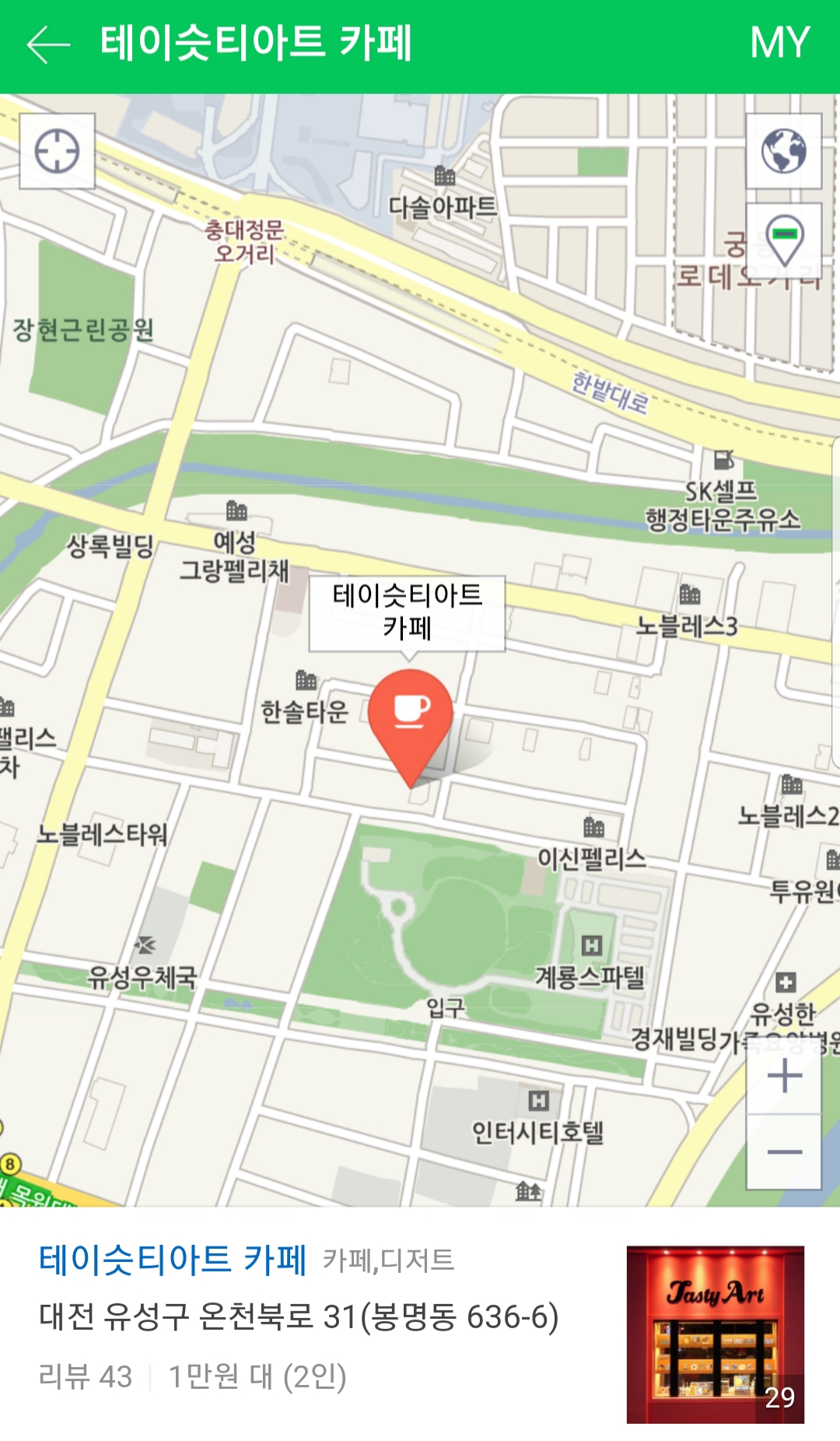Tap the red cafe marker on the map
The height and width of the screenshot is (1441, 840).
[410, 714]
